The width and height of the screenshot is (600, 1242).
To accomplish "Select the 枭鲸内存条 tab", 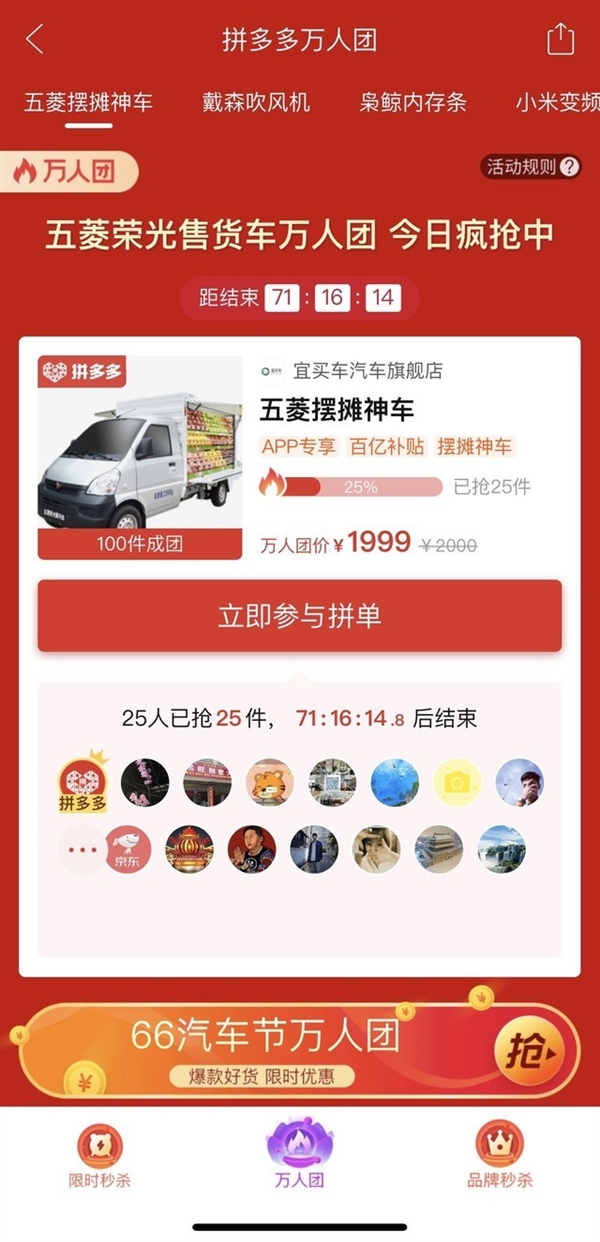I will pyautogui.click(x=413, y=102).
